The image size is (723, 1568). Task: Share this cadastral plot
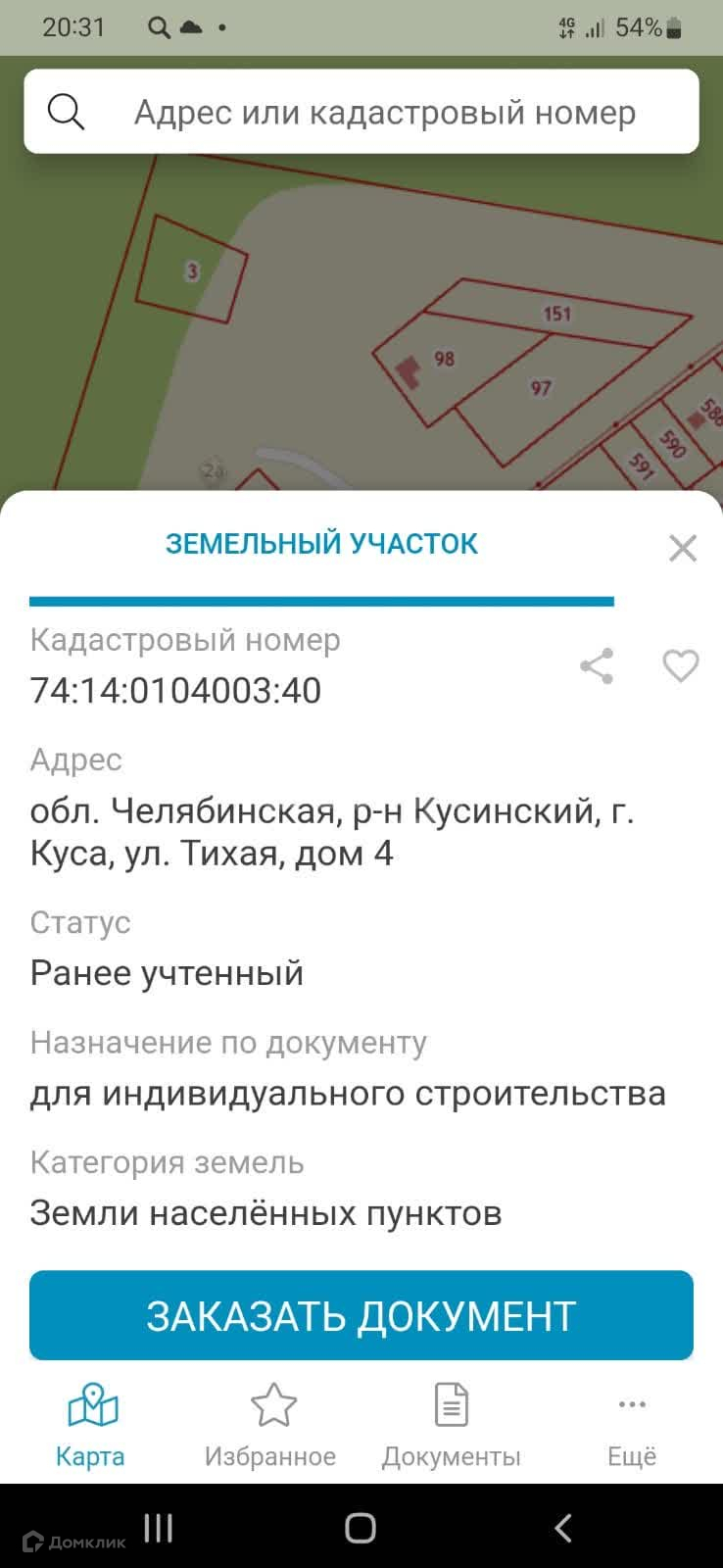point(597,666)
